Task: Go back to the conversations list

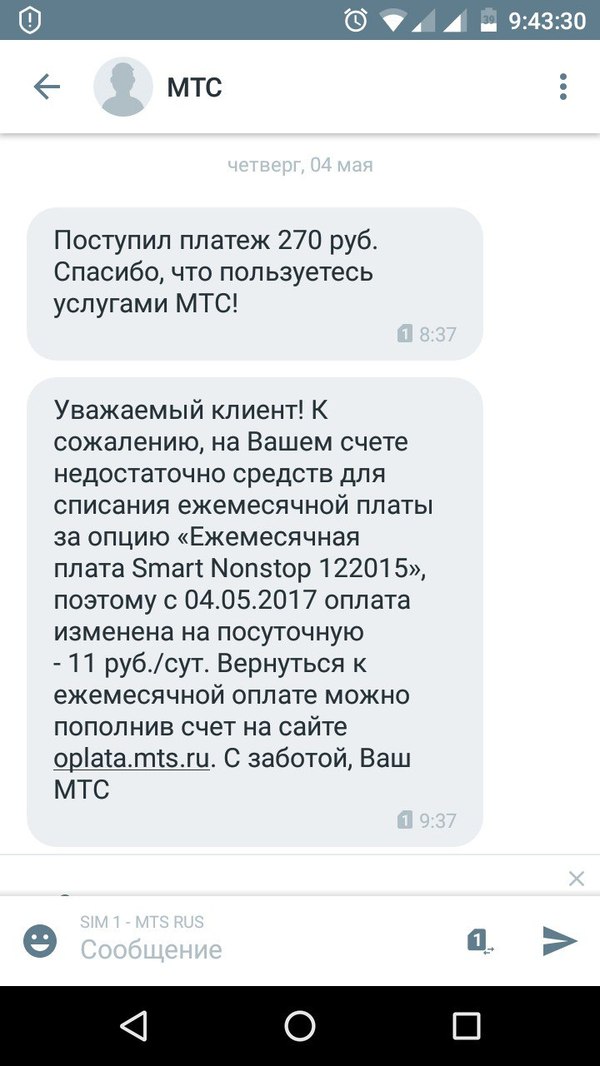Action: pos(47,87)
